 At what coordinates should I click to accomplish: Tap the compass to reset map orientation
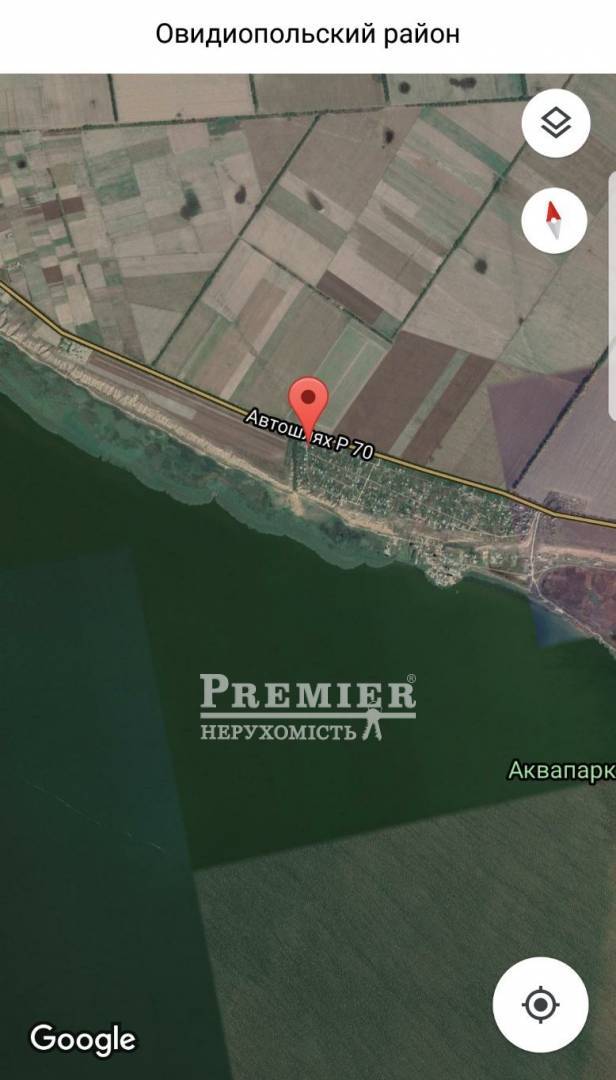(x=555, y=221)
